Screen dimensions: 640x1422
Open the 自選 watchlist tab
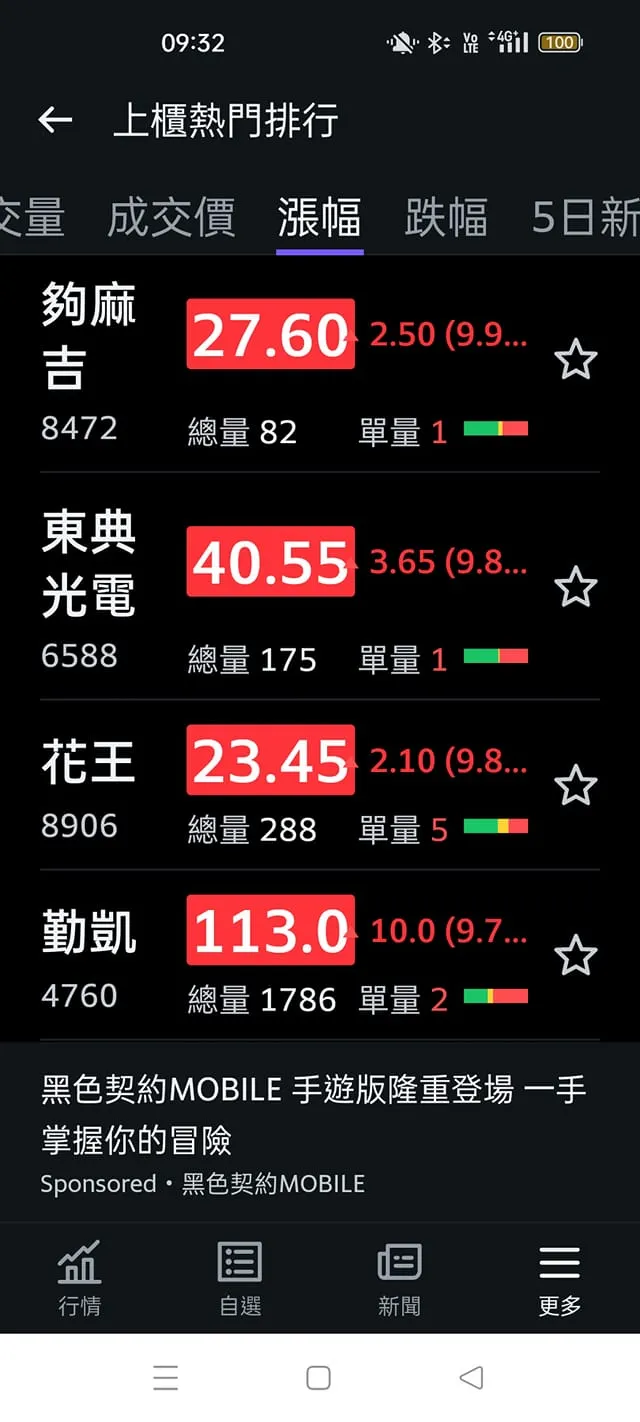(x=240, y=1278)
